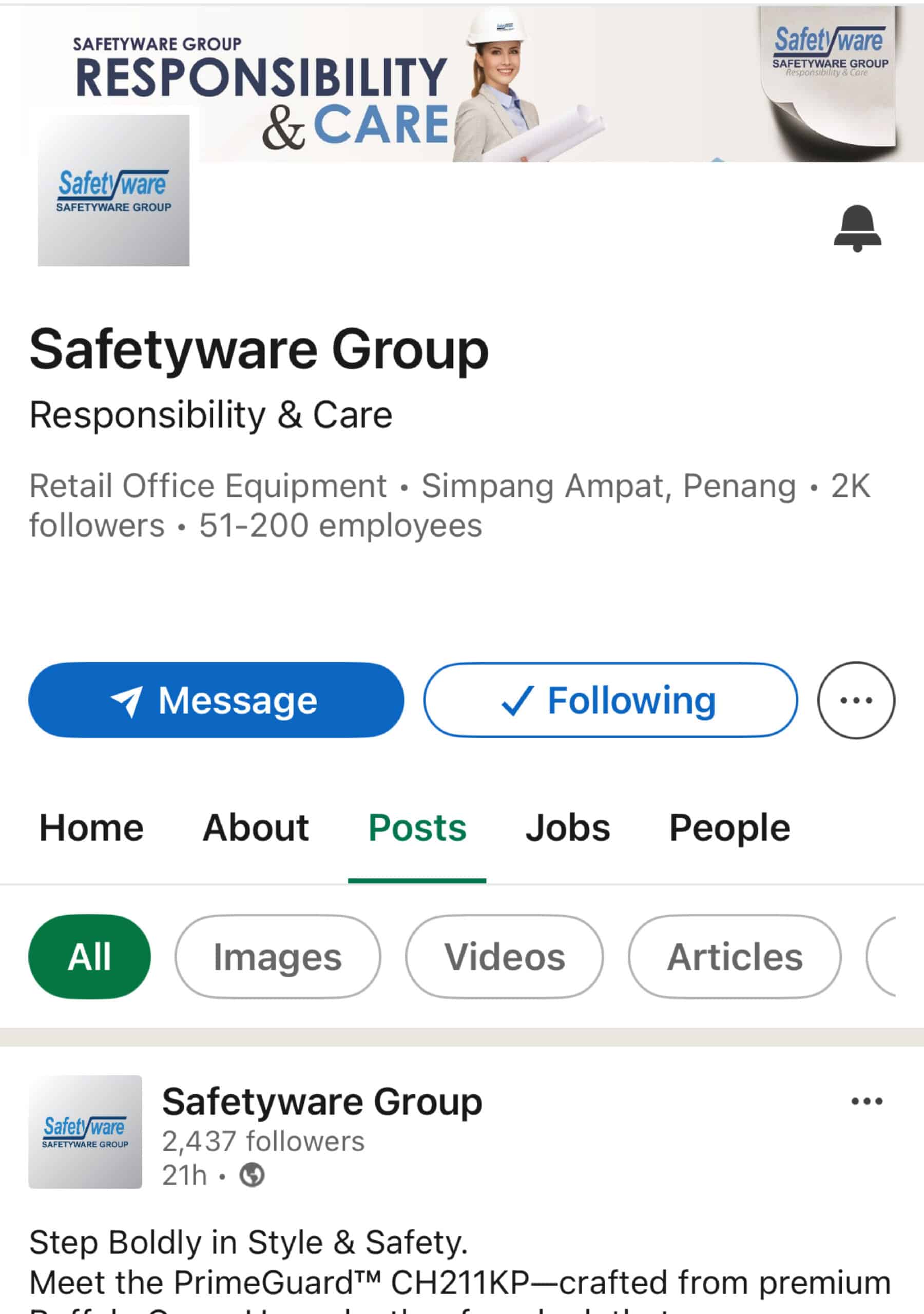Open the more options circle beside Following
Image resolution: width=924 pixels, height=1314 pixels.
(856, 700)
